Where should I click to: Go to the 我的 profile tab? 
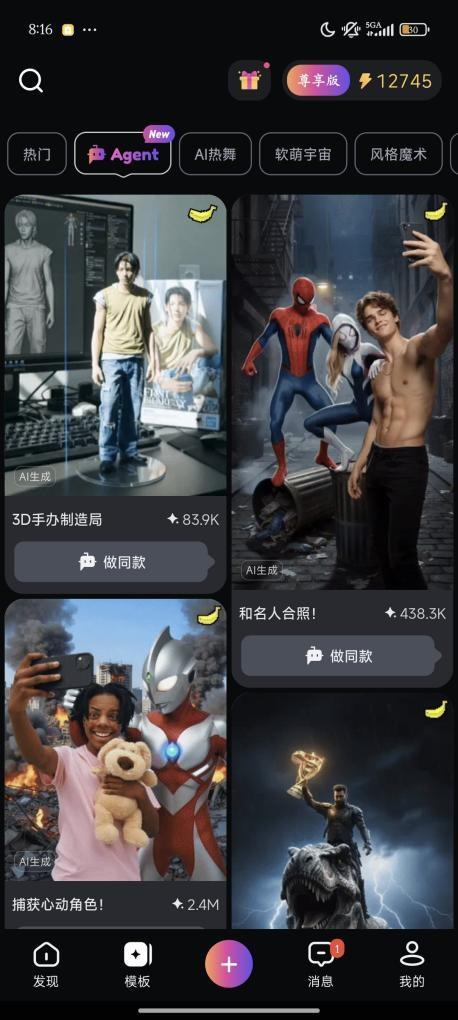point(412,965)
